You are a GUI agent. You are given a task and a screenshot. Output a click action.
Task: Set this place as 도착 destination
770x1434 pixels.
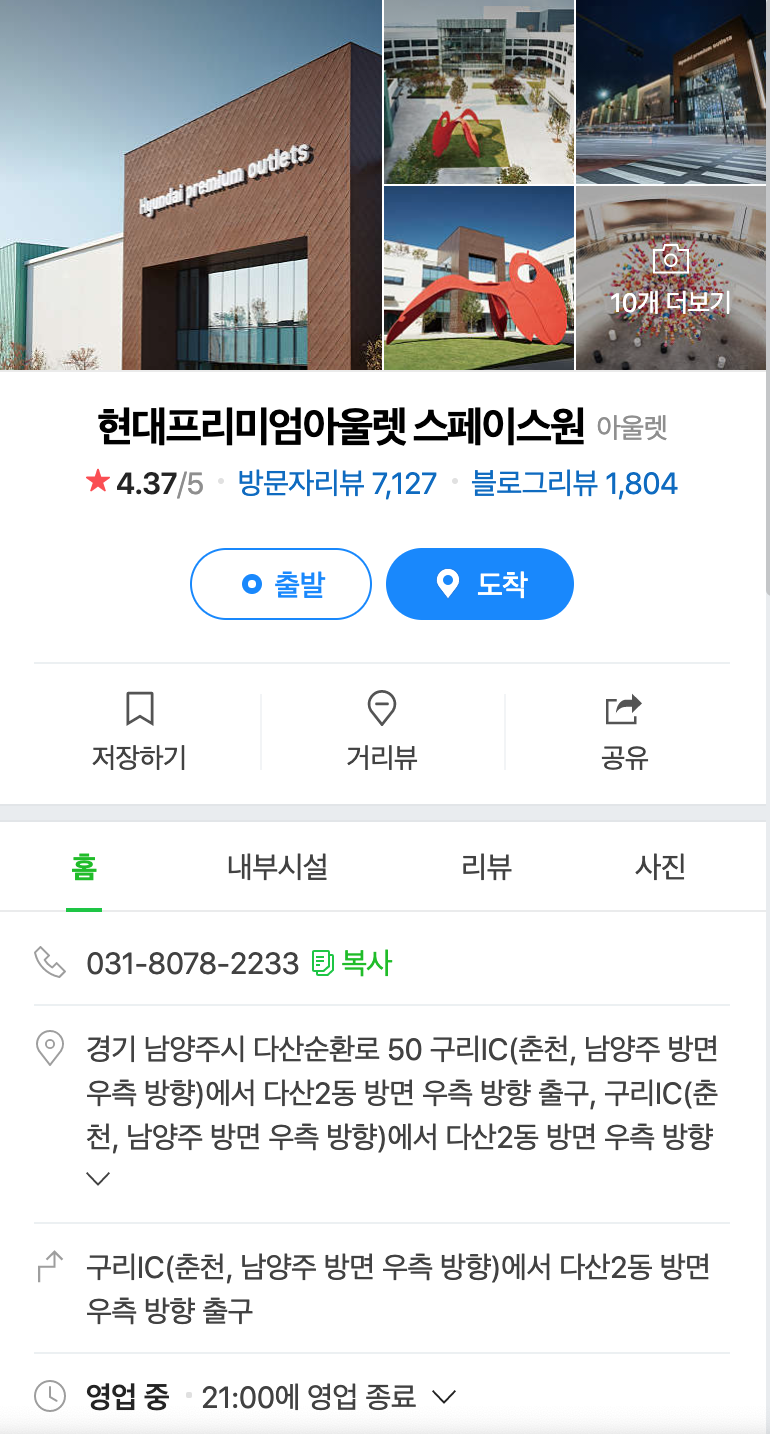point(480,584)
